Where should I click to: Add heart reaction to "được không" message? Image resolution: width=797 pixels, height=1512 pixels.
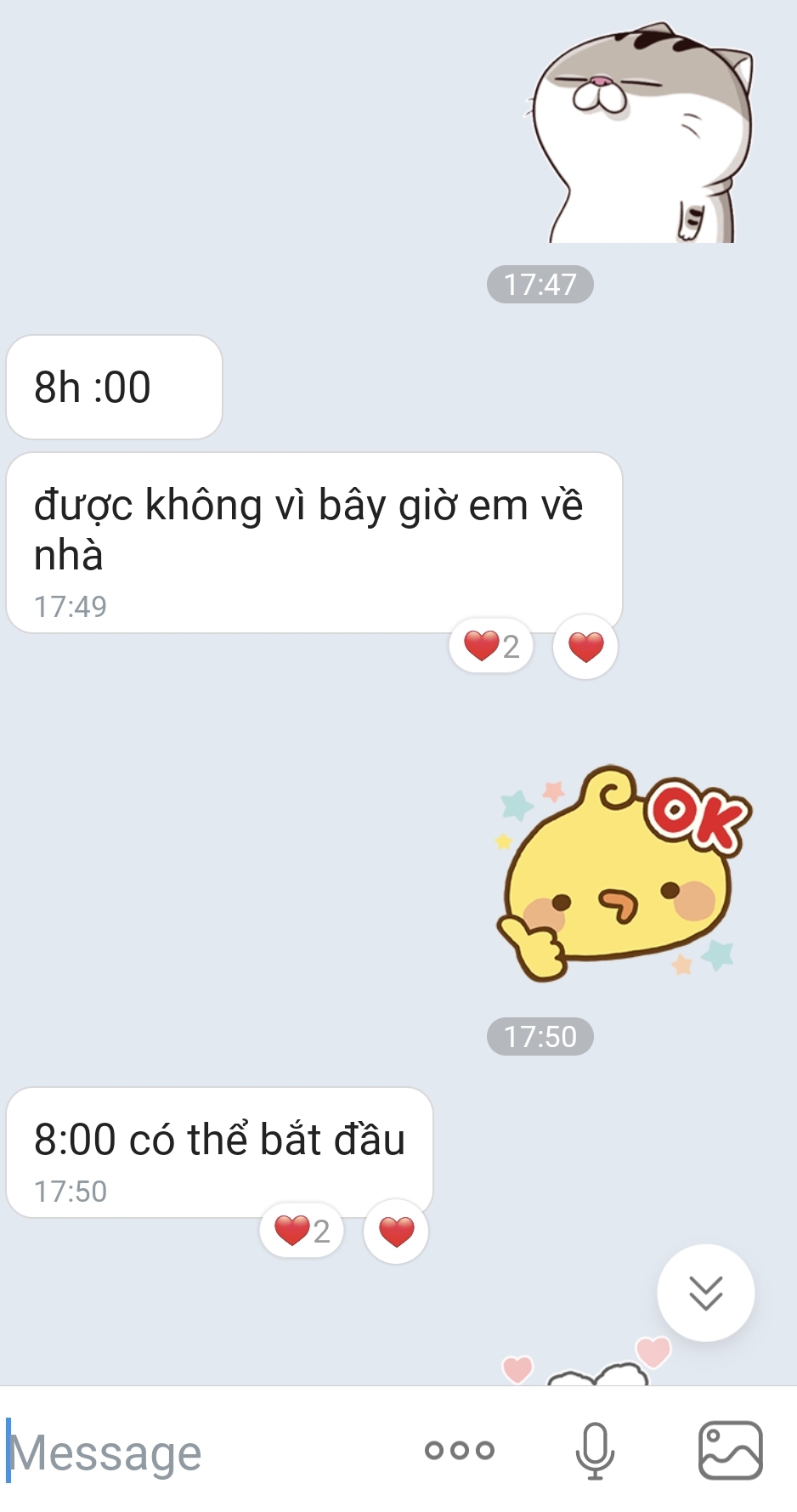pos(585,647)
